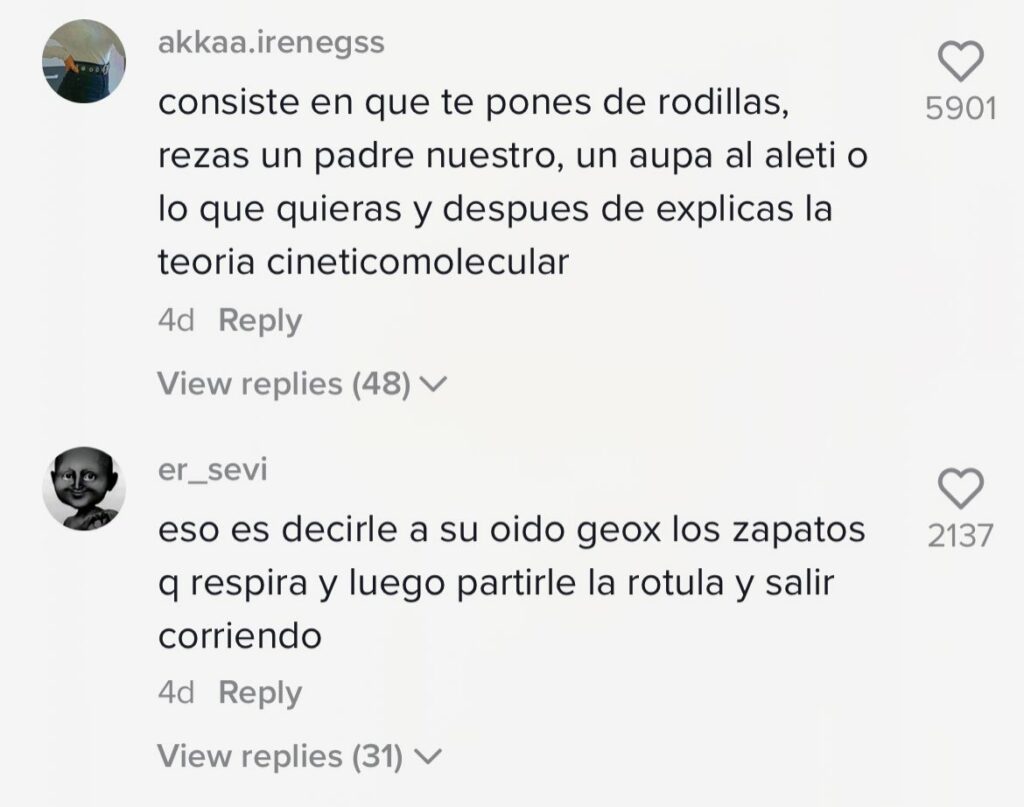This screenshot has width=1024, height=807.
Task: Expand the 48 replies under akkaa.irenegss
Action: point(301,383)
